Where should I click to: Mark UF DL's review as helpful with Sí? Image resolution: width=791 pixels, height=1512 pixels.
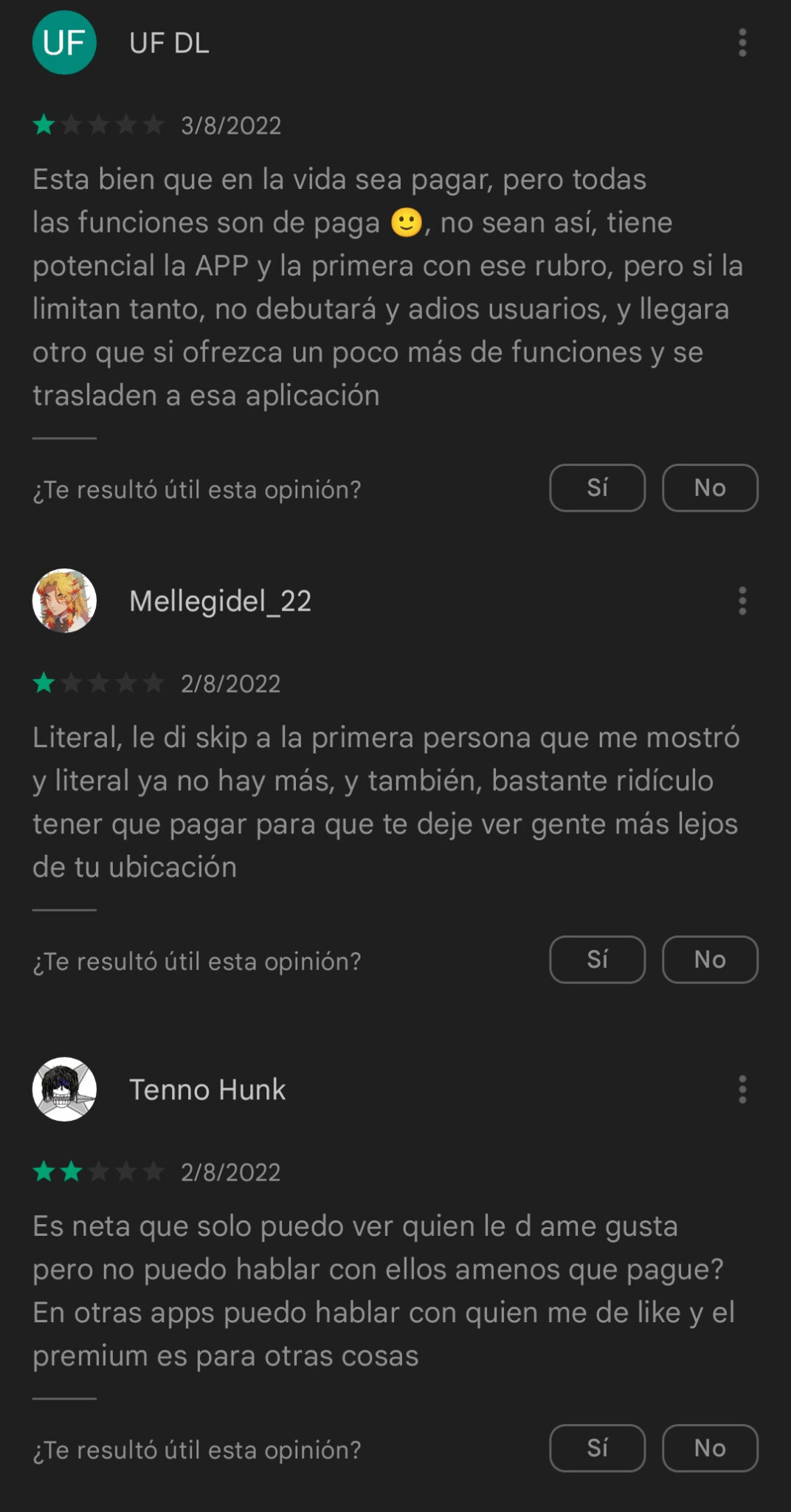click(x=597, y=488)
